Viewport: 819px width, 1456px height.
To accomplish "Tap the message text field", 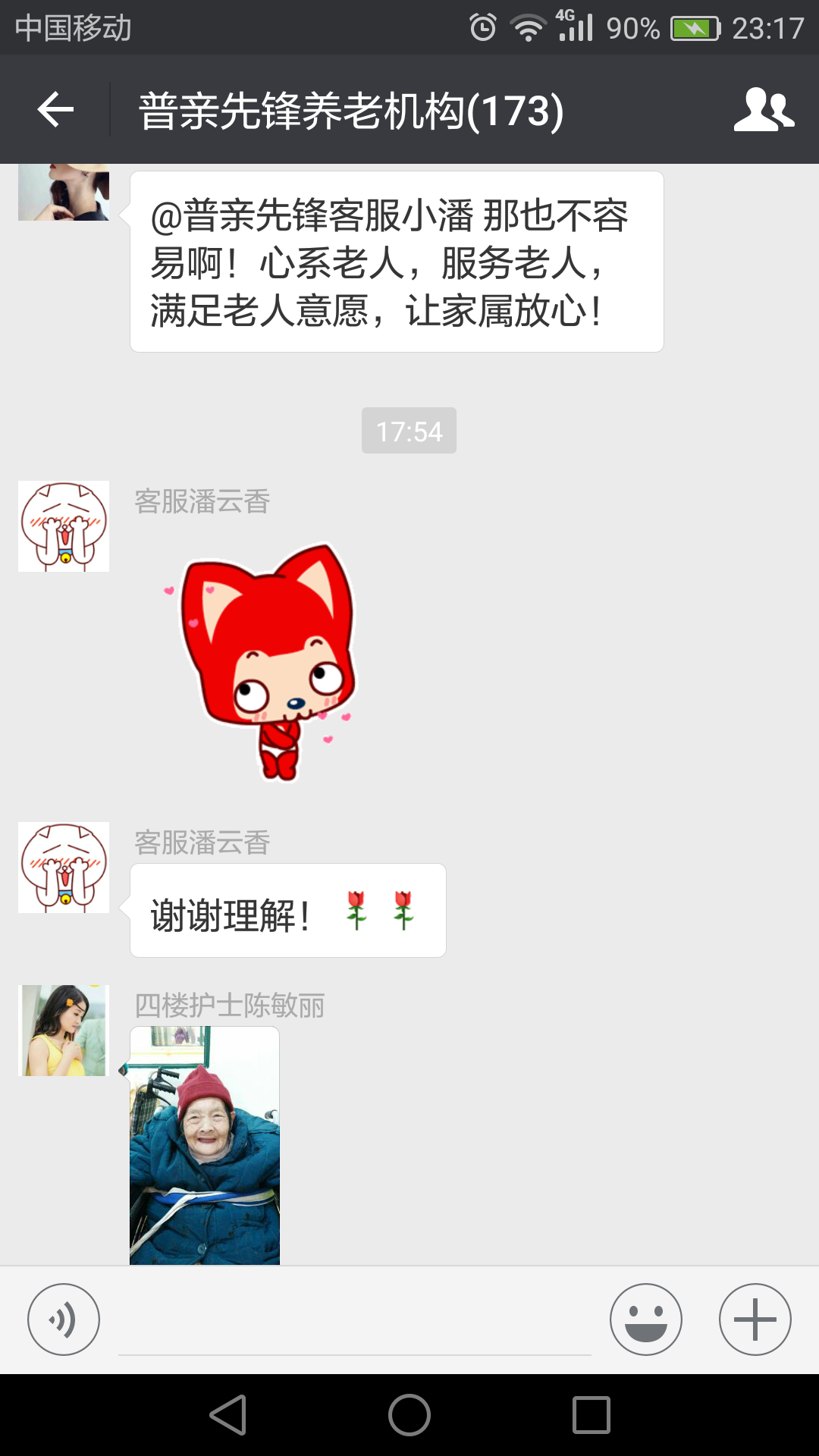I will coord(354,1321).
